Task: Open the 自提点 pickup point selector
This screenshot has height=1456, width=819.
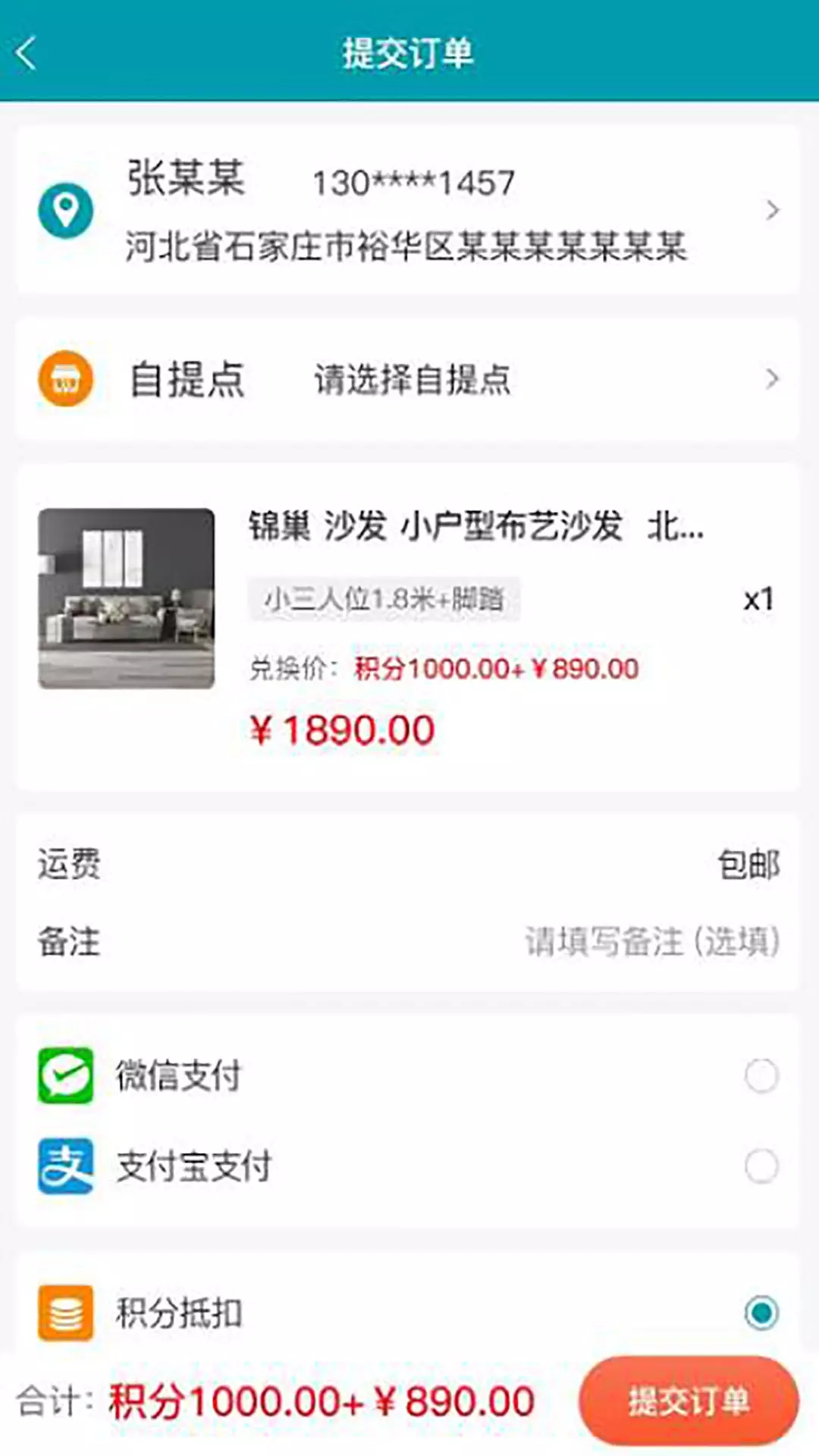Action: point(408,379)
